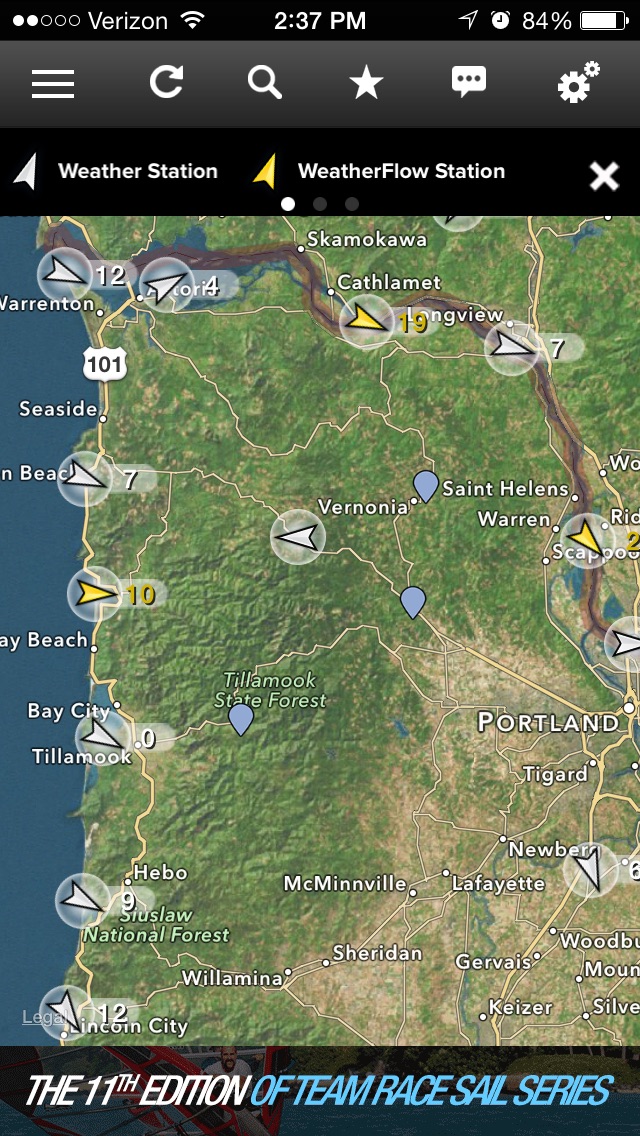Open the blue pin in Tillamook State Forest
This screenshot has width=640, height=1136.
click(240, 718)
